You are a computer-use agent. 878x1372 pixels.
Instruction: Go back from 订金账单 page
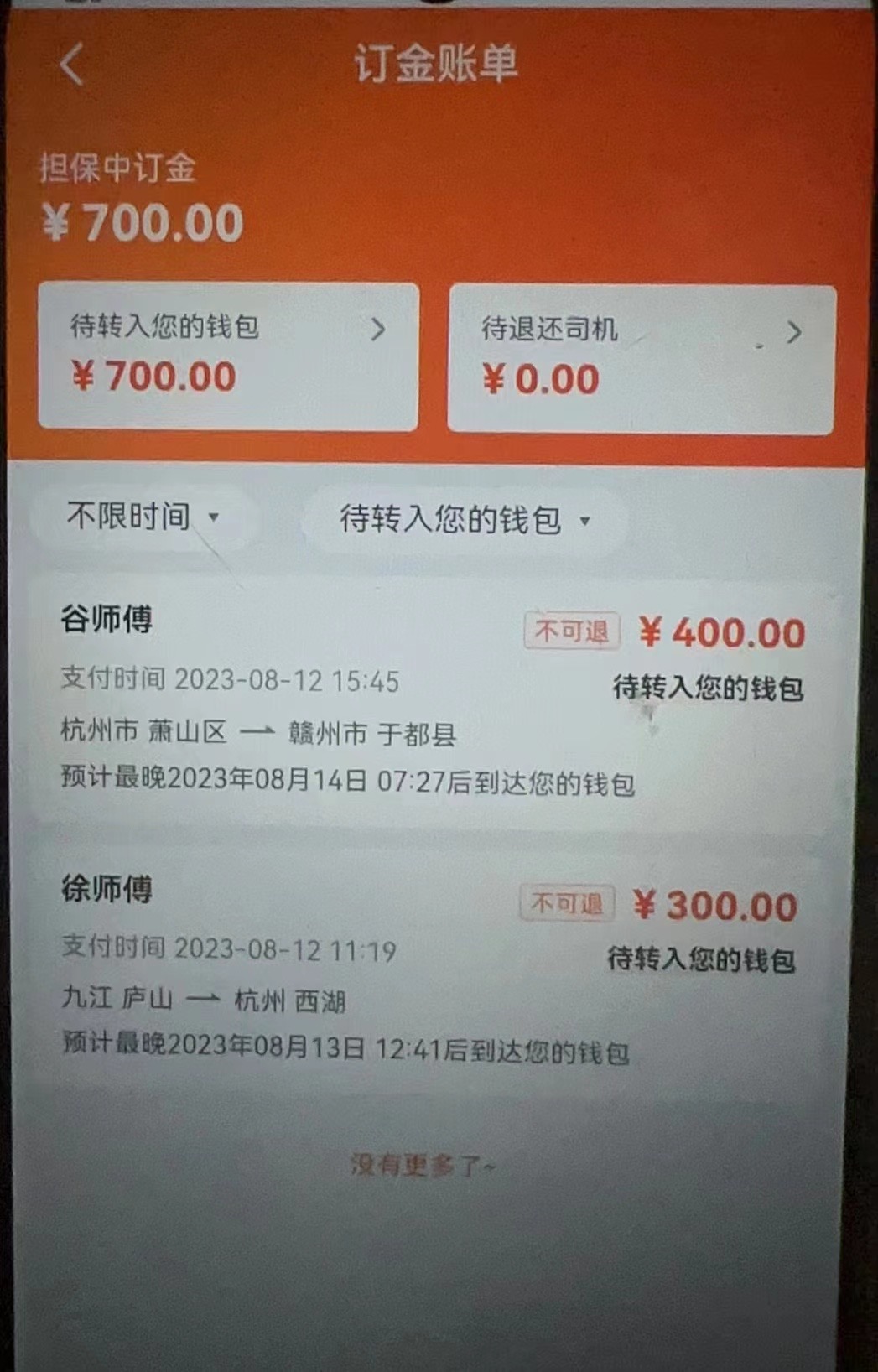tap(72, 65)
